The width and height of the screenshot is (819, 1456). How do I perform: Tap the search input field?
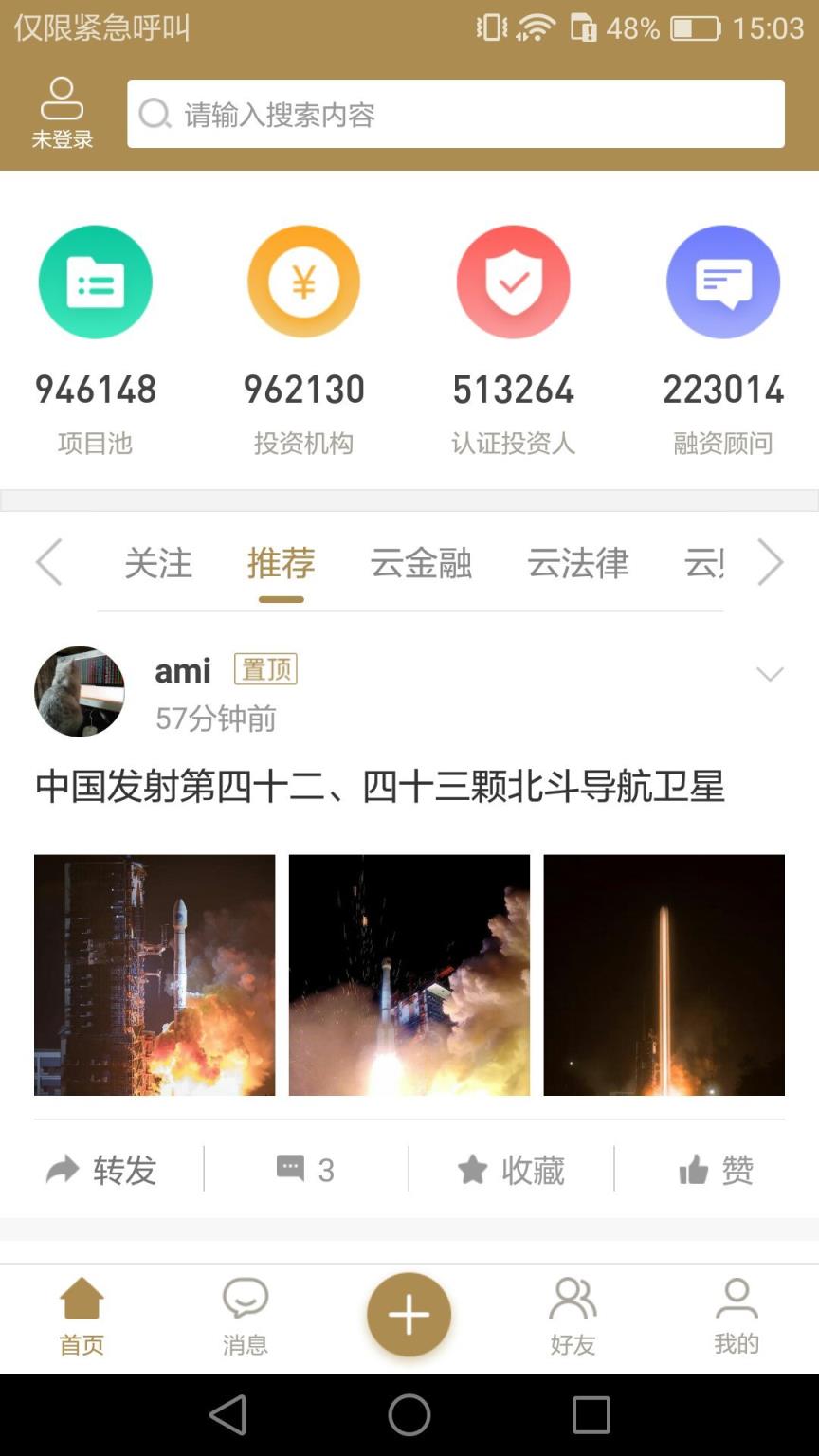point(455,113)
